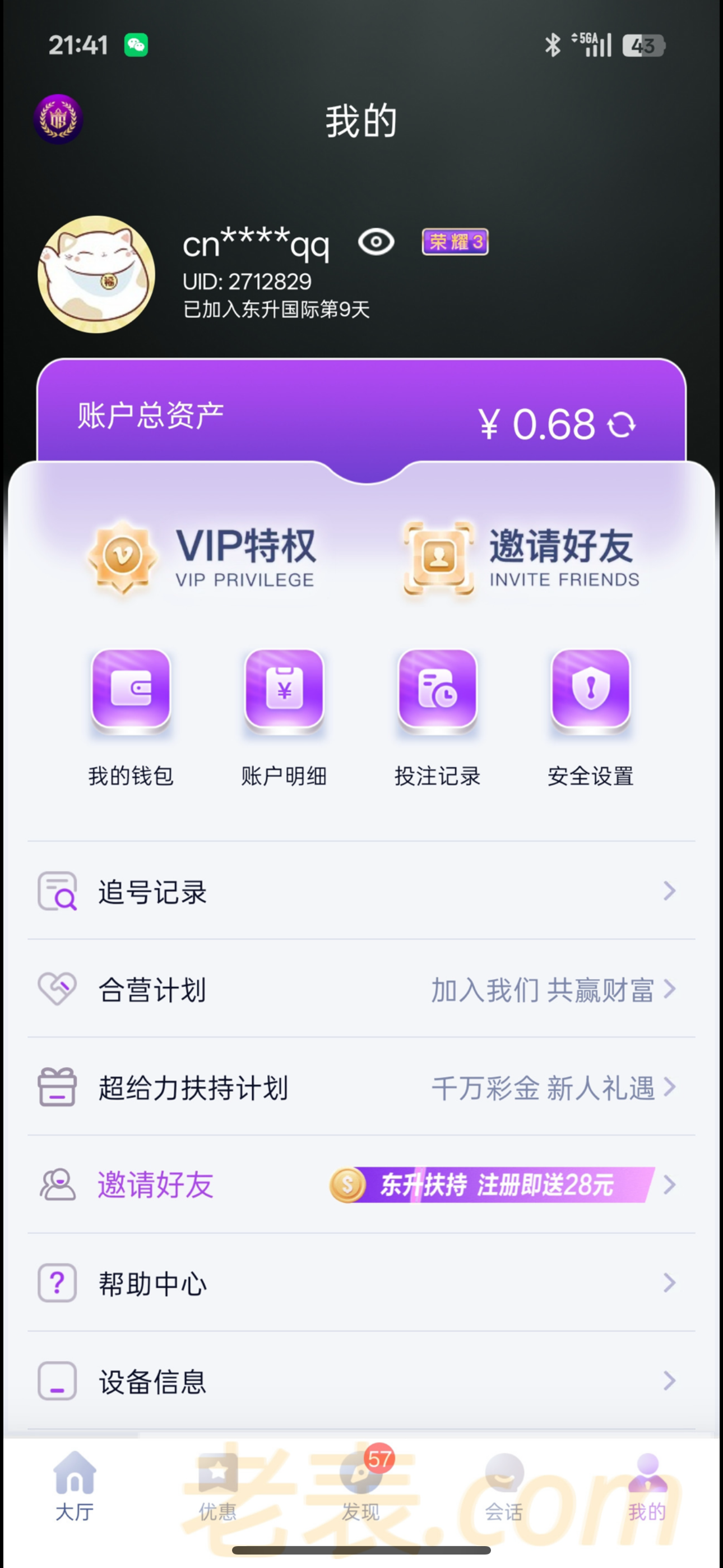723x1568 pixels.
Task: Open the 追号记录 row
Action: coord(361,891)
